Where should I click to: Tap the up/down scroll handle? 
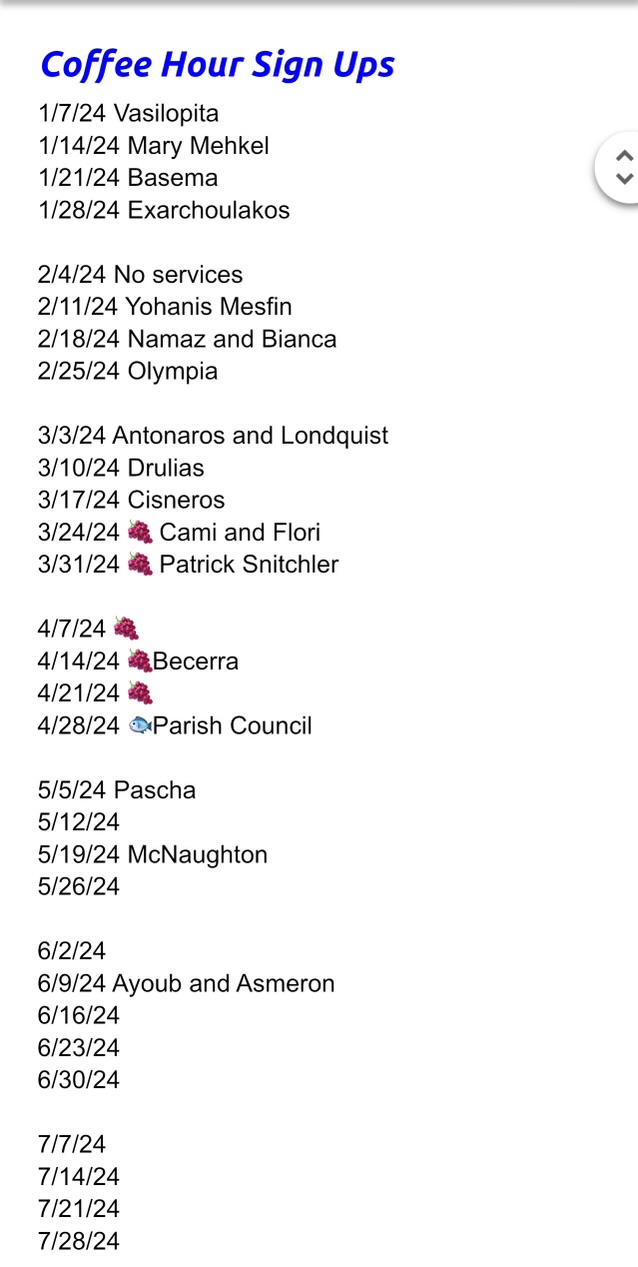pos(620,167)
